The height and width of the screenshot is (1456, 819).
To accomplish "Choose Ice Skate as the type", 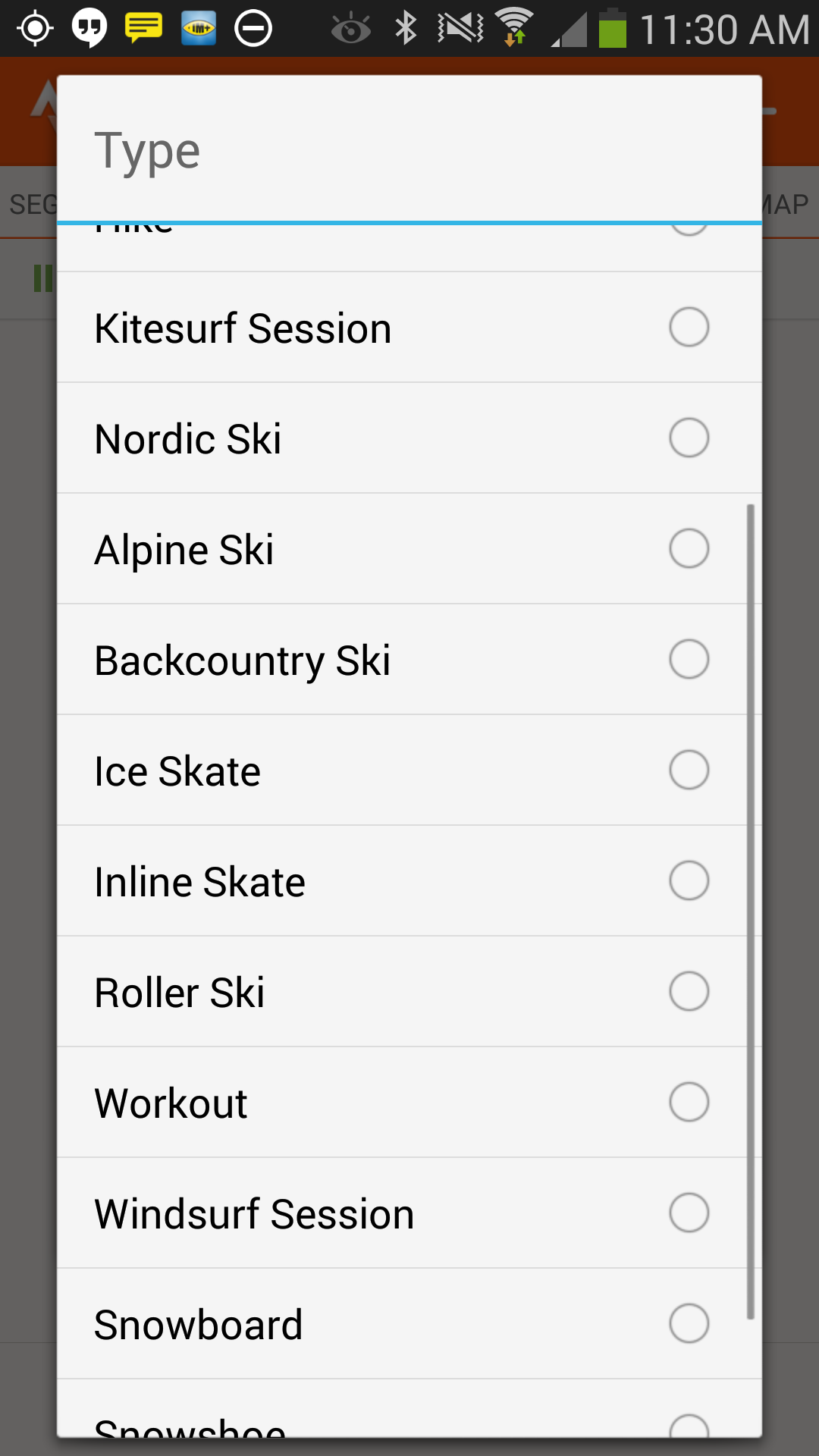I will point(409,770).
